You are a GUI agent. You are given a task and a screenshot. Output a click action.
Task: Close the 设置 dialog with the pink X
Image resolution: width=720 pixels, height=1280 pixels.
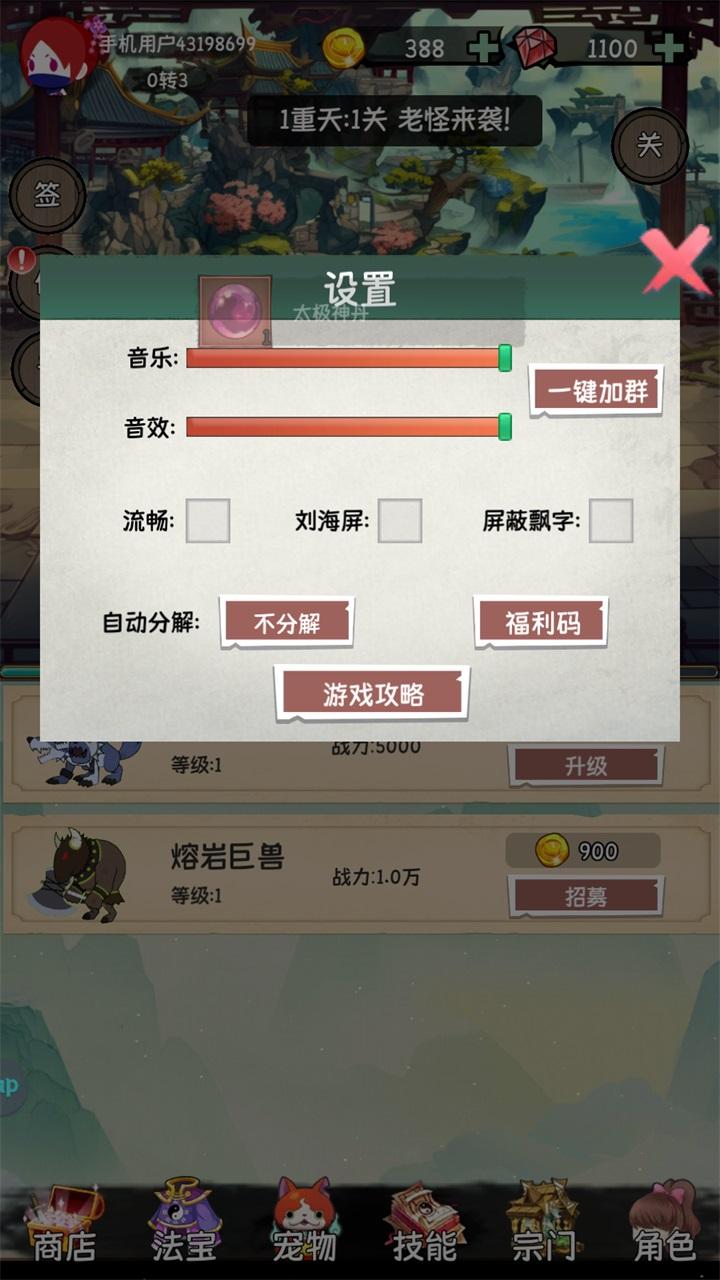point(676,258)
